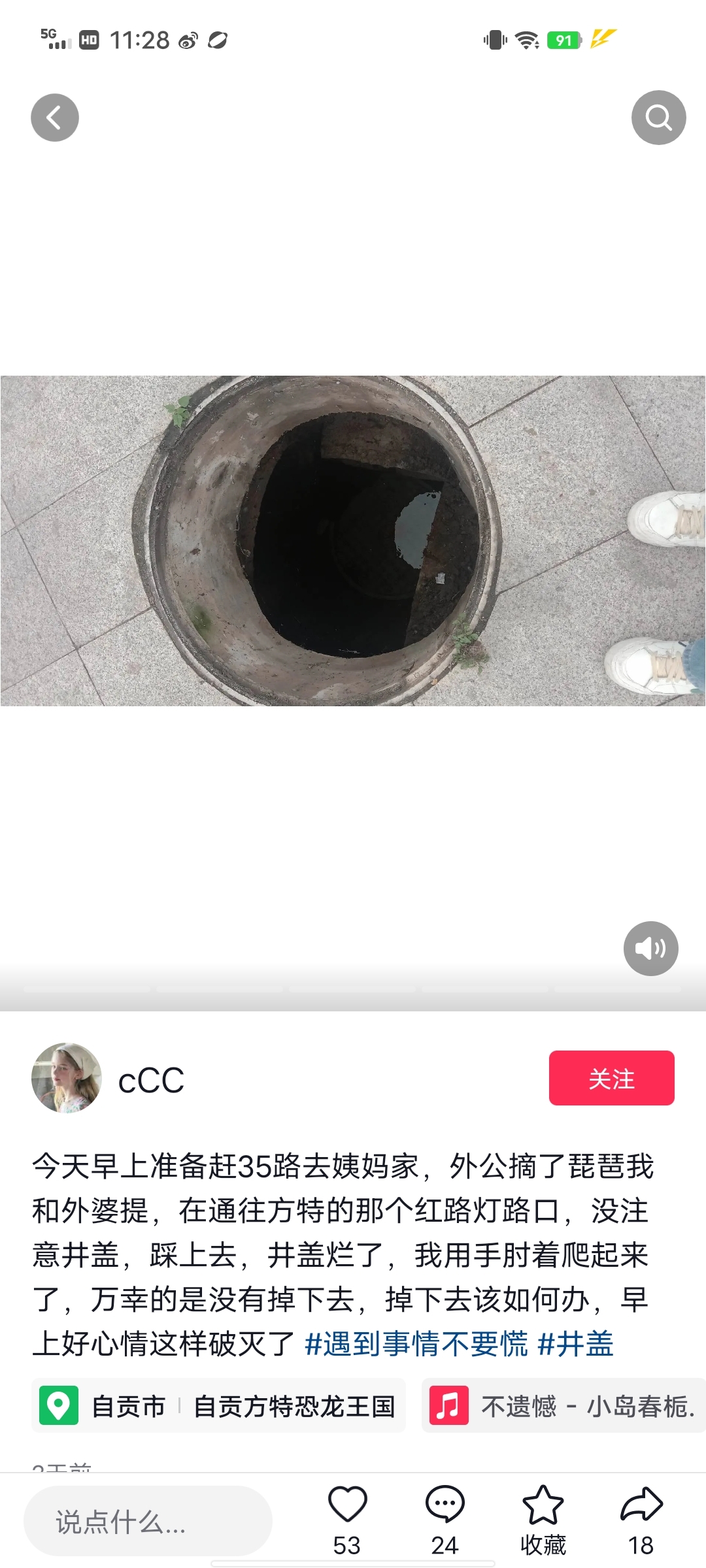Share this post with the arrow icon
Image resolution: width=706 pixels, height=1568 pixels.
[641, 1505]
